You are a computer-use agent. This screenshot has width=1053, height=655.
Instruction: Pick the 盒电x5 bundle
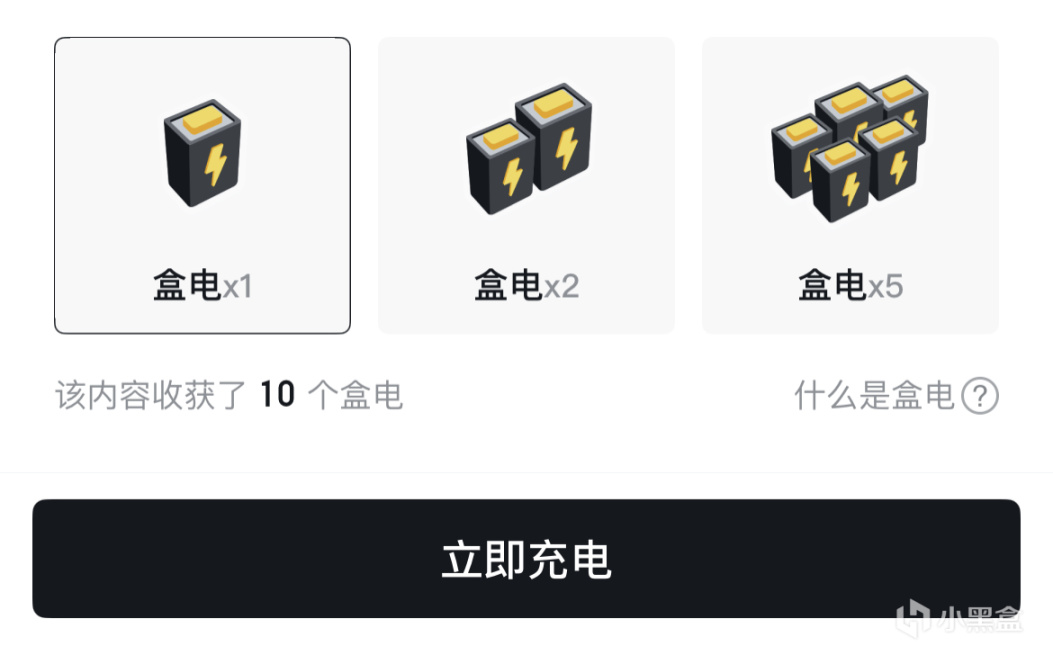(850, 185)
